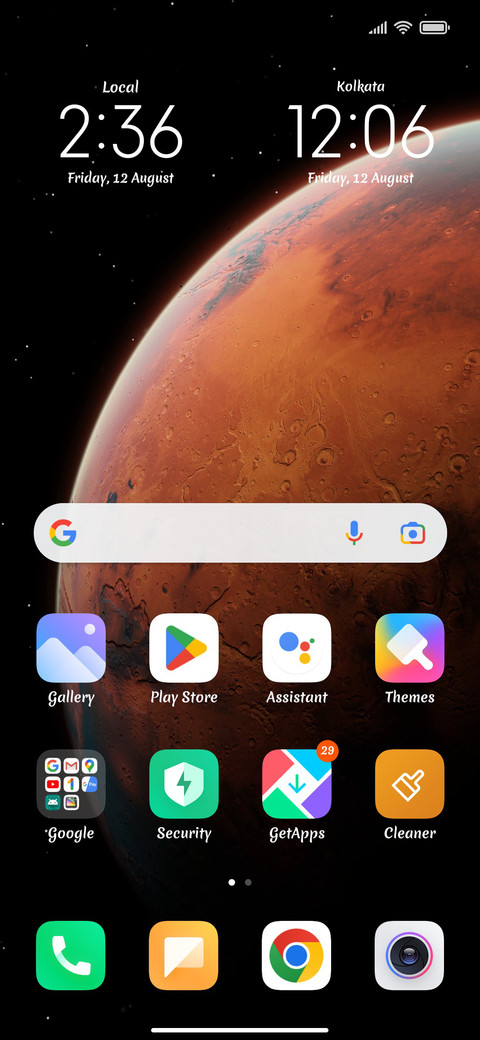480x1040 pixels.
Task: Open the Phone dialer
Action: point(71,955)
